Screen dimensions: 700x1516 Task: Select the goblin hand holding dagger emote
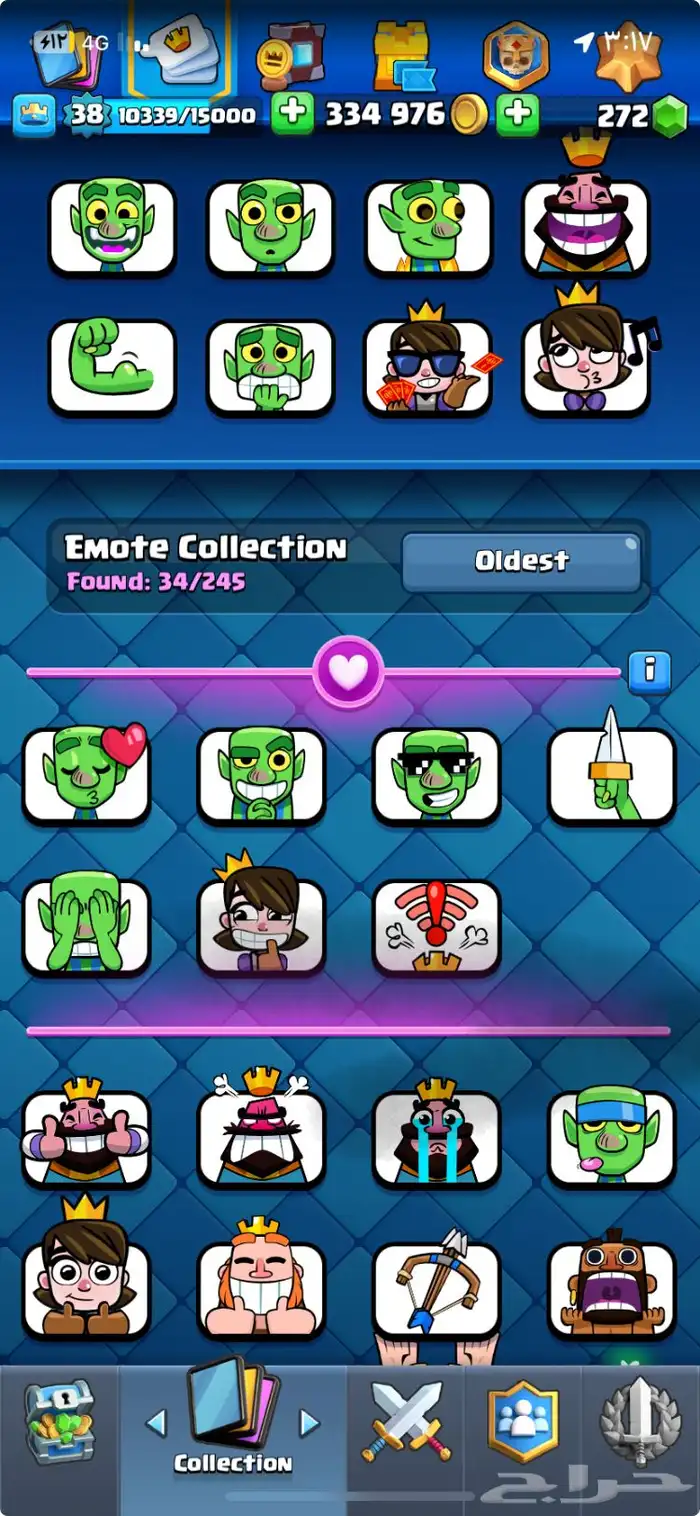pyautogui.click(x=612, y=775)
